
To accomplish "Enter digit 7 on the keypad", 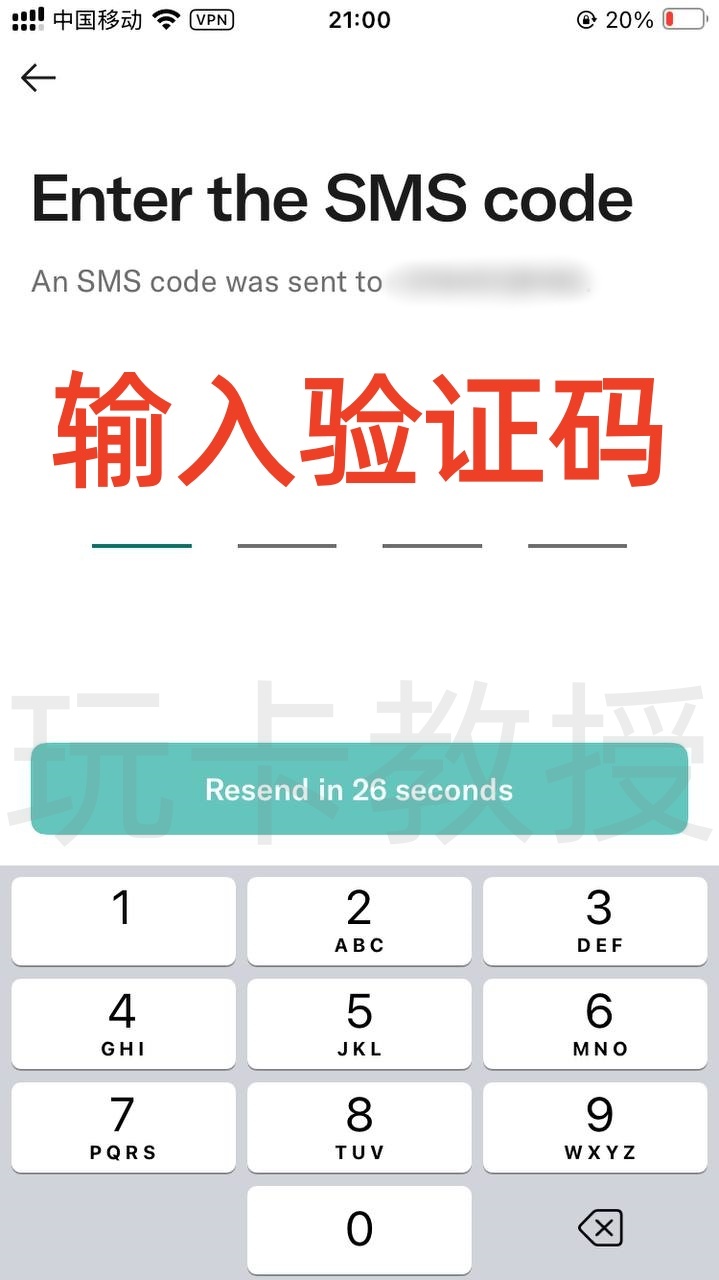I will 123,1127.
